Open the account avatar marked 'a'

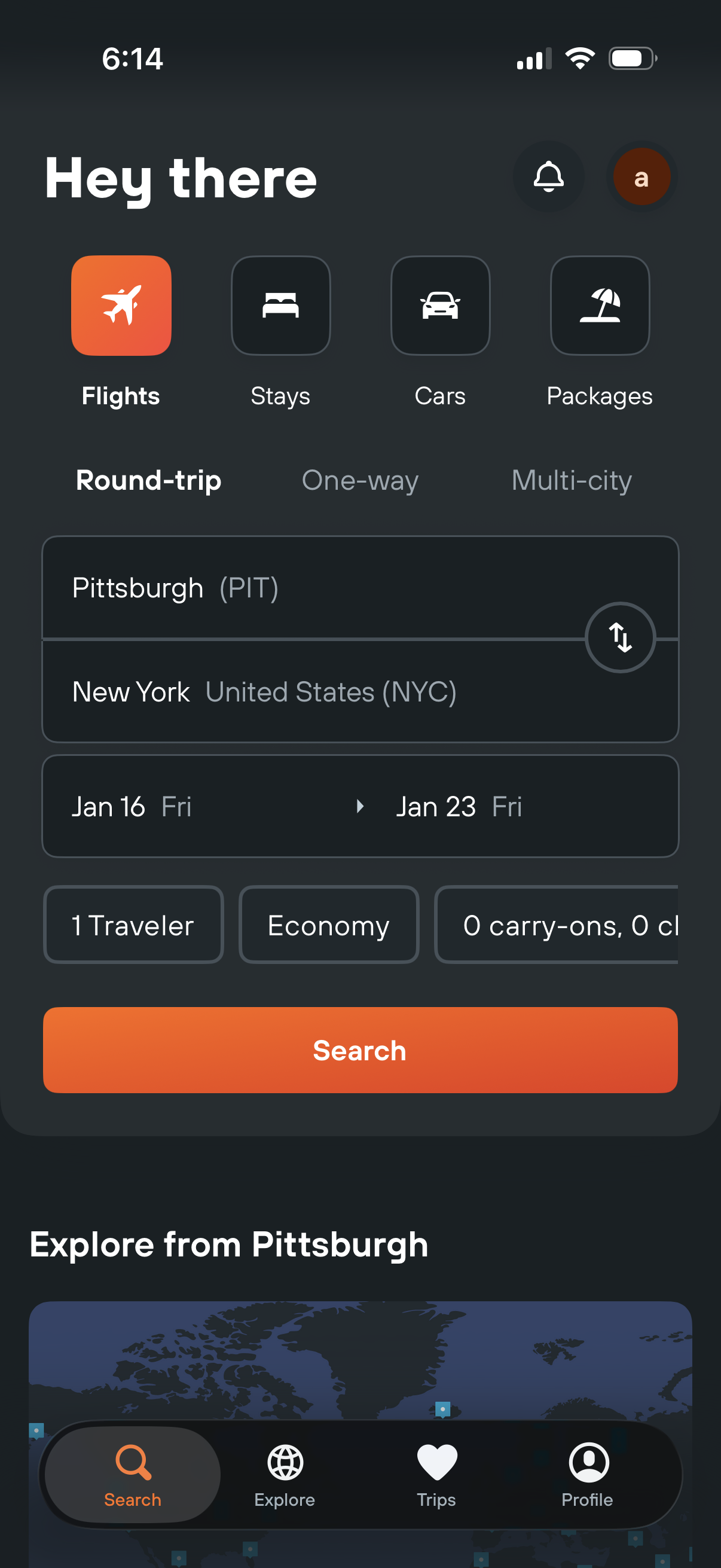click(641, 176)
